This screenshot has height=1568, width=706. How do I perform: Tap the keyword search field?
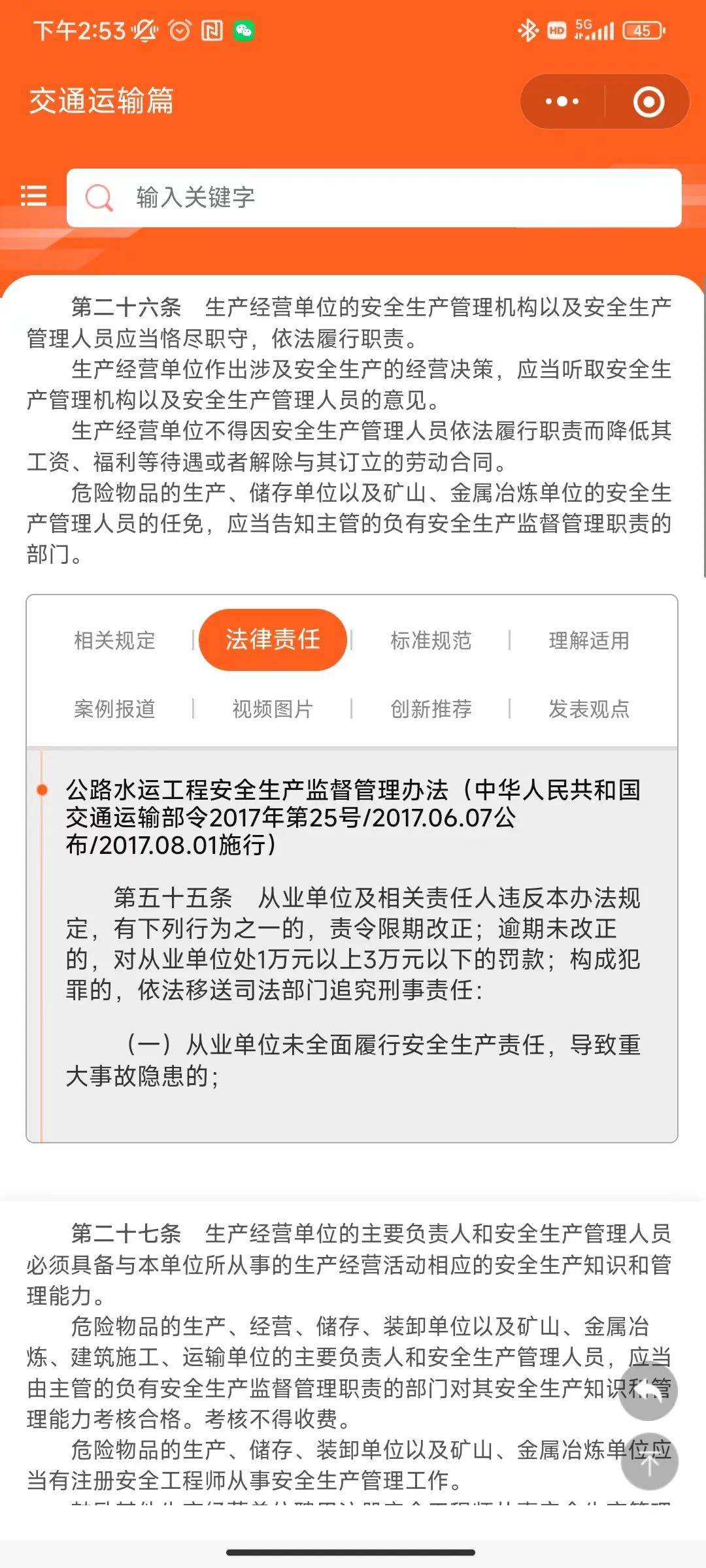click(374, 197)
